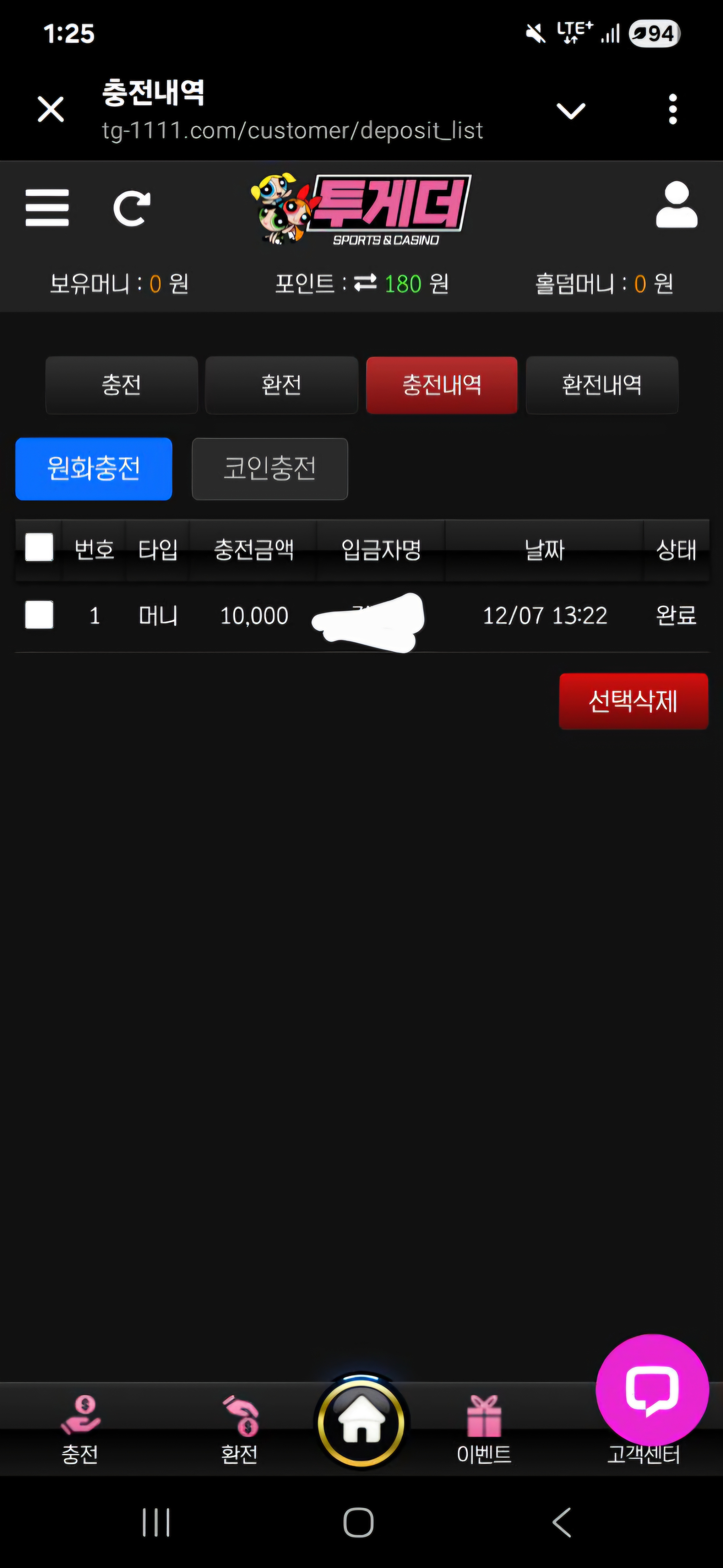This screenshot has width=723, height=1568.
Task: Refresh the page with reload icon
Action: tap(131, 209)
